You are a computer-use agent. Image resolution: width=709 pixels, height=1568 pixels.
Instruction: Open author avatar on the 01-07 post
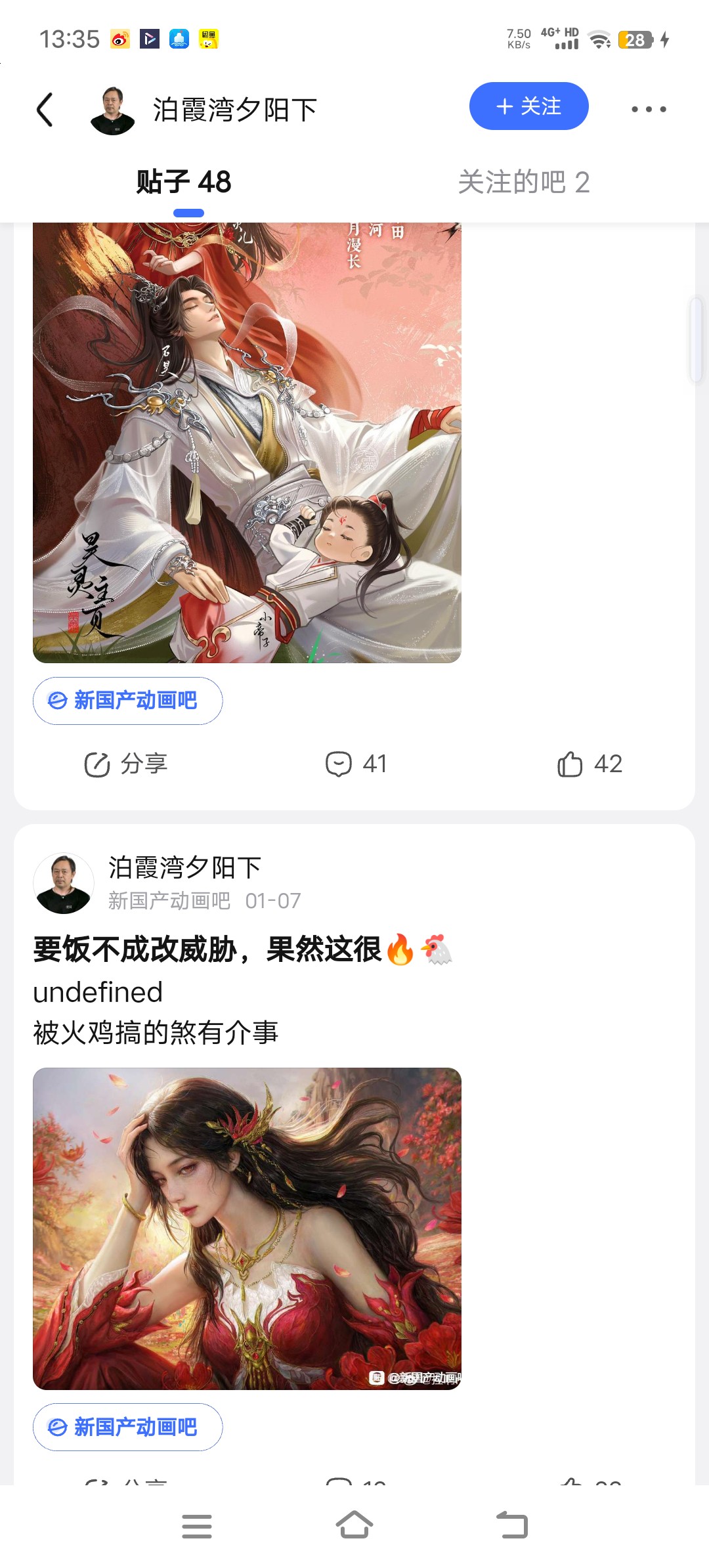64,883
